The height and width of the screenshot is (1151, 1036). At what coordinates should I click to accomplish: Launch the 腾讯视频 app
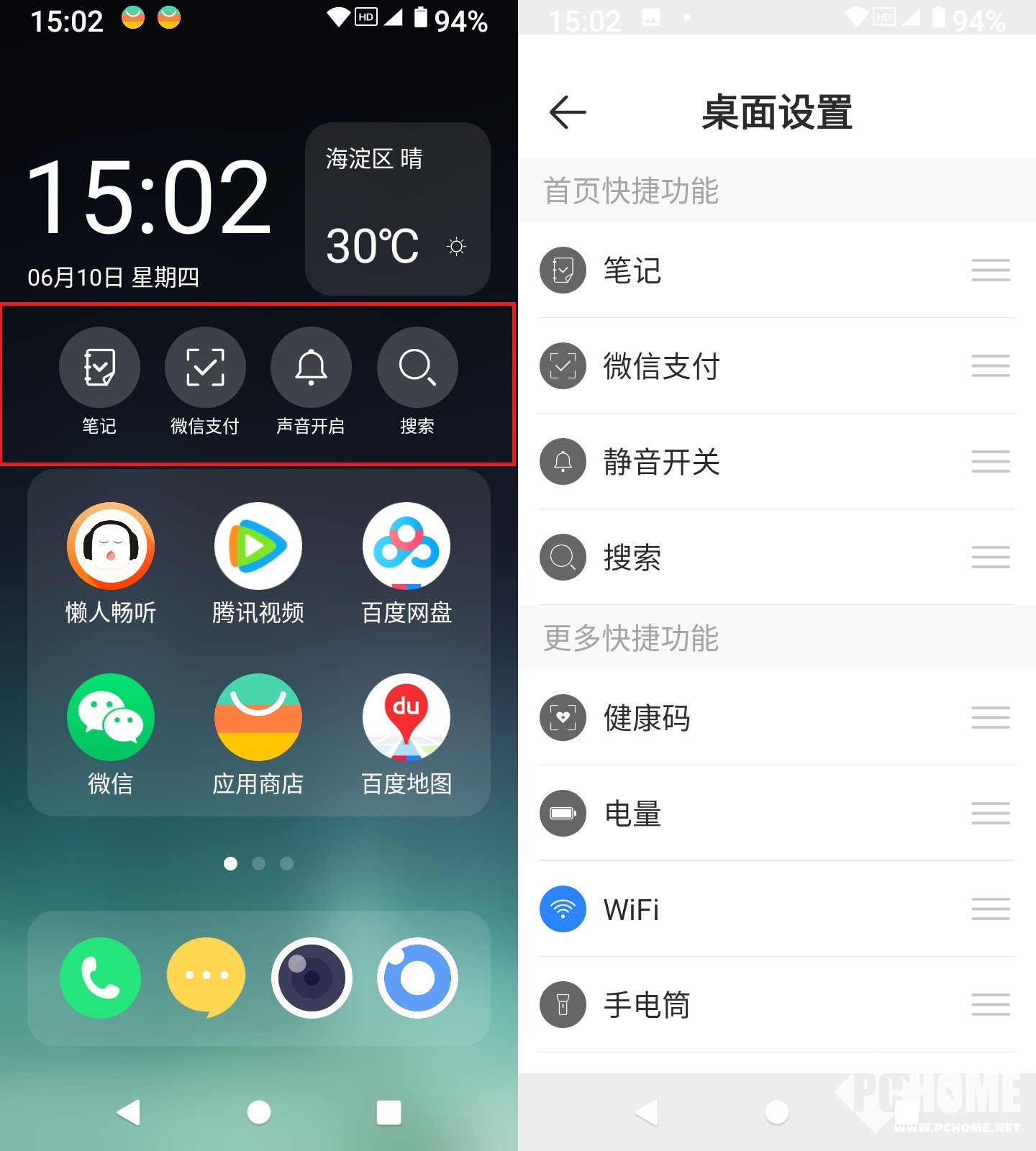tap(258, 547)
